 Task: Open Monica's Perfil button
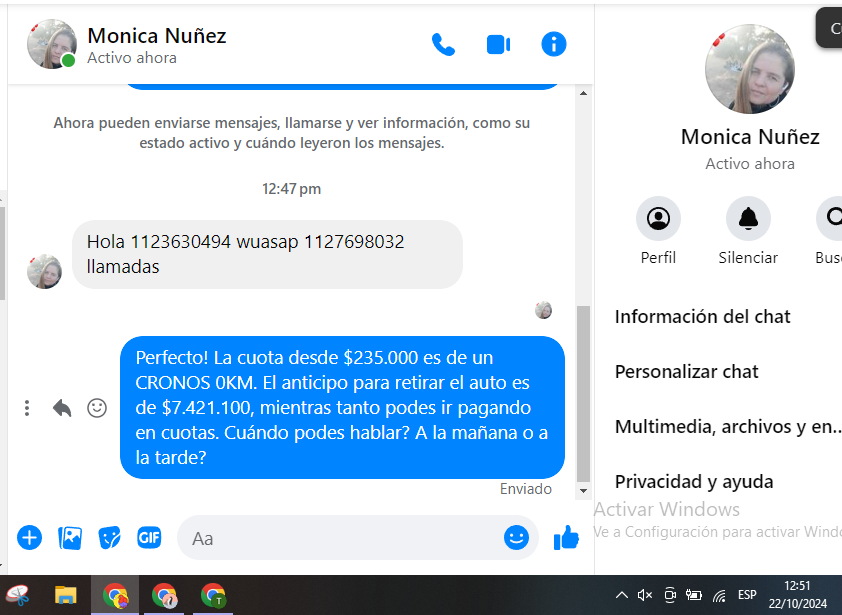658,218
